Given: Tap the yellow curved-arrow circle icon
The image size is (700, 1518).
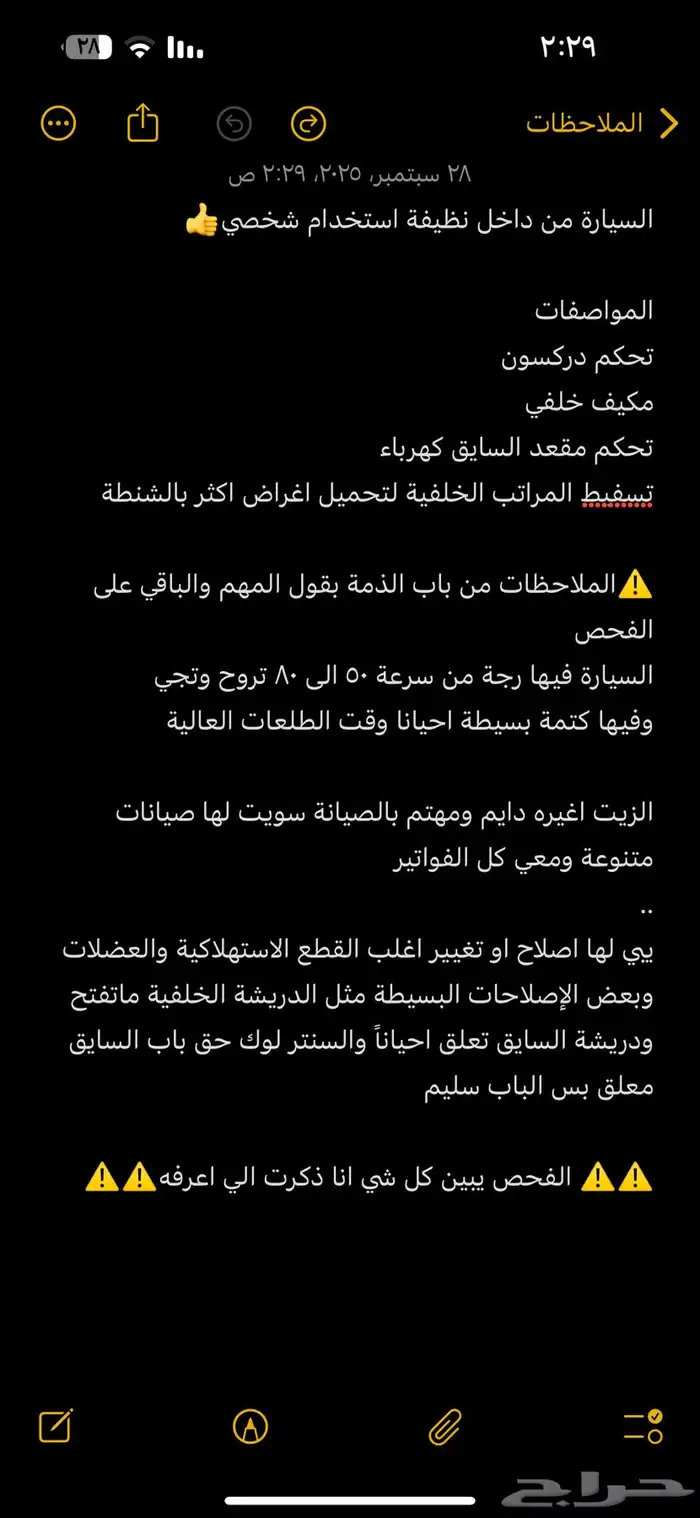Looking at the screenshot, I should click(308, 123).
